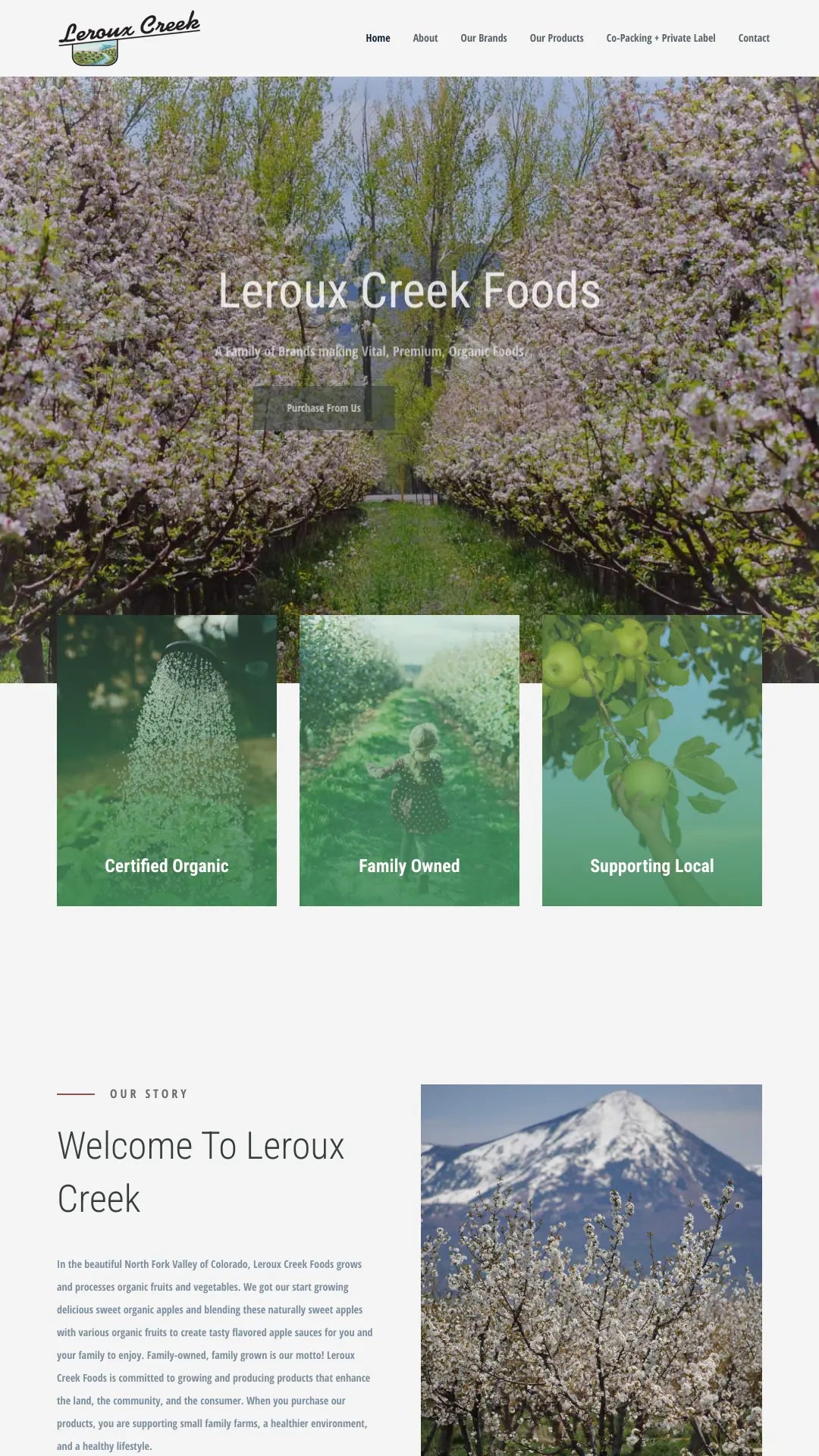Go to the About page
Screen dimensions: 819x1456
(425, 38)
